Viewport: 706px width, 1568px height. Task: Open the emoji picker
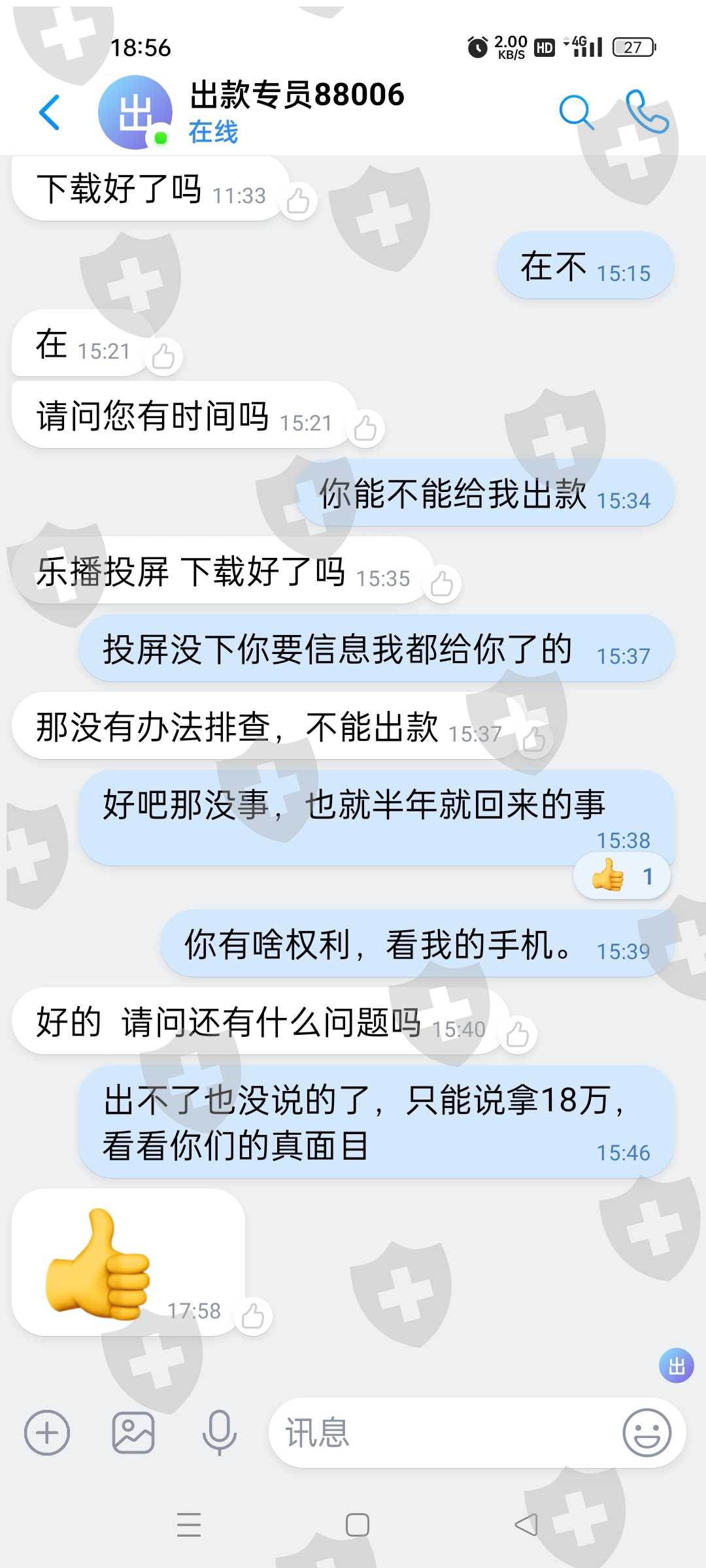tap(647, 1432)
